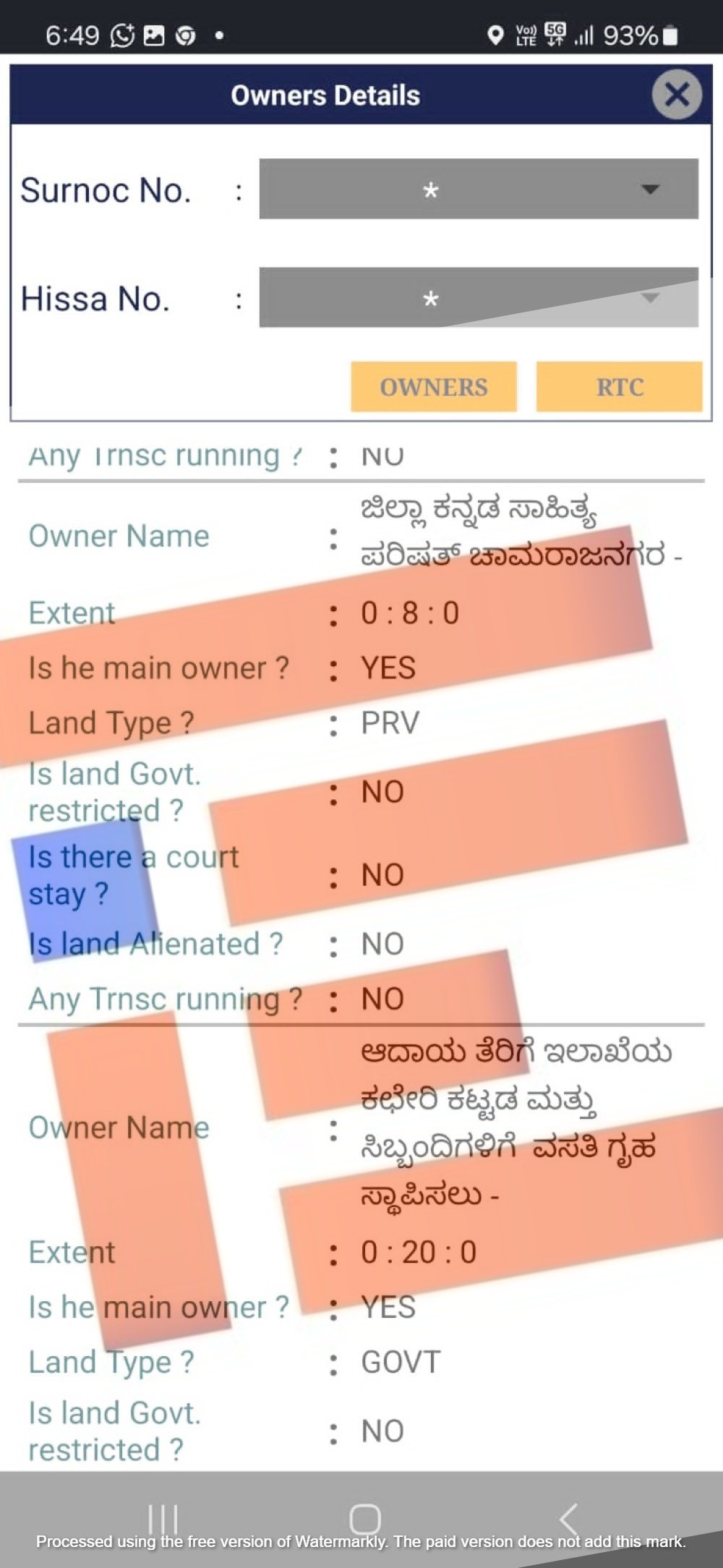Viewport: 723px width, 1568px height.
Task: Tap the RTC button
Action: pyautogui.click(x=619, y=387)
